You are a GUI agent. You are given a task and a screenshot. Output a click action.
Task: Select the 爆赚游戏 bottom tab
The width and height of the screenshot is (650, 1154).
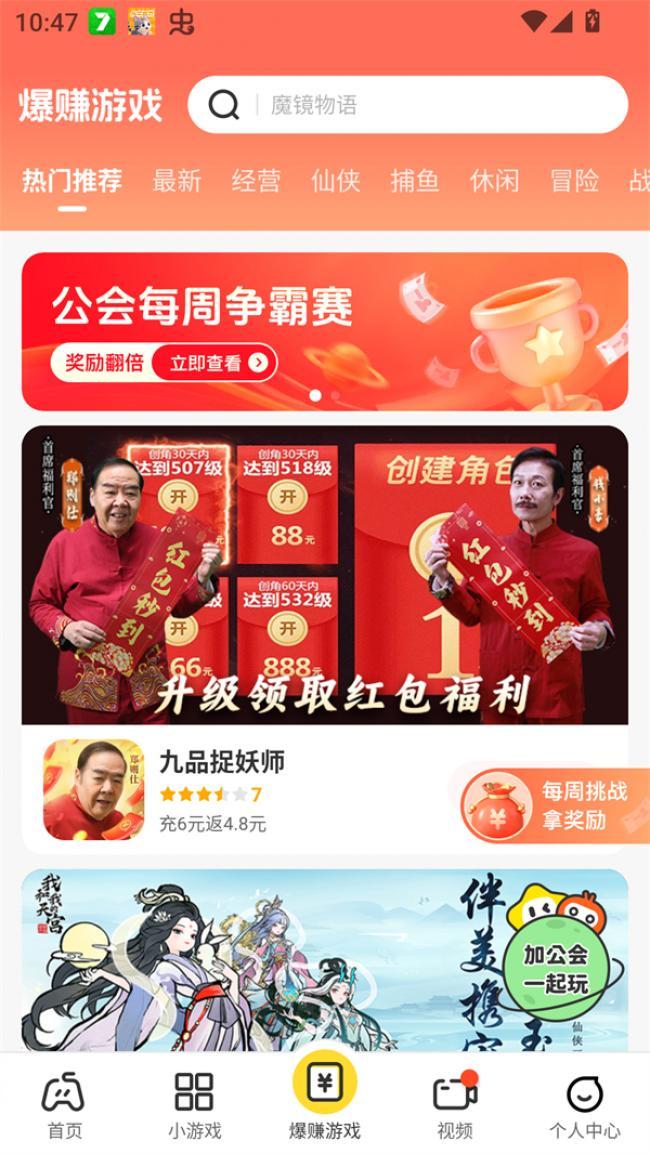pos(325,1098)
